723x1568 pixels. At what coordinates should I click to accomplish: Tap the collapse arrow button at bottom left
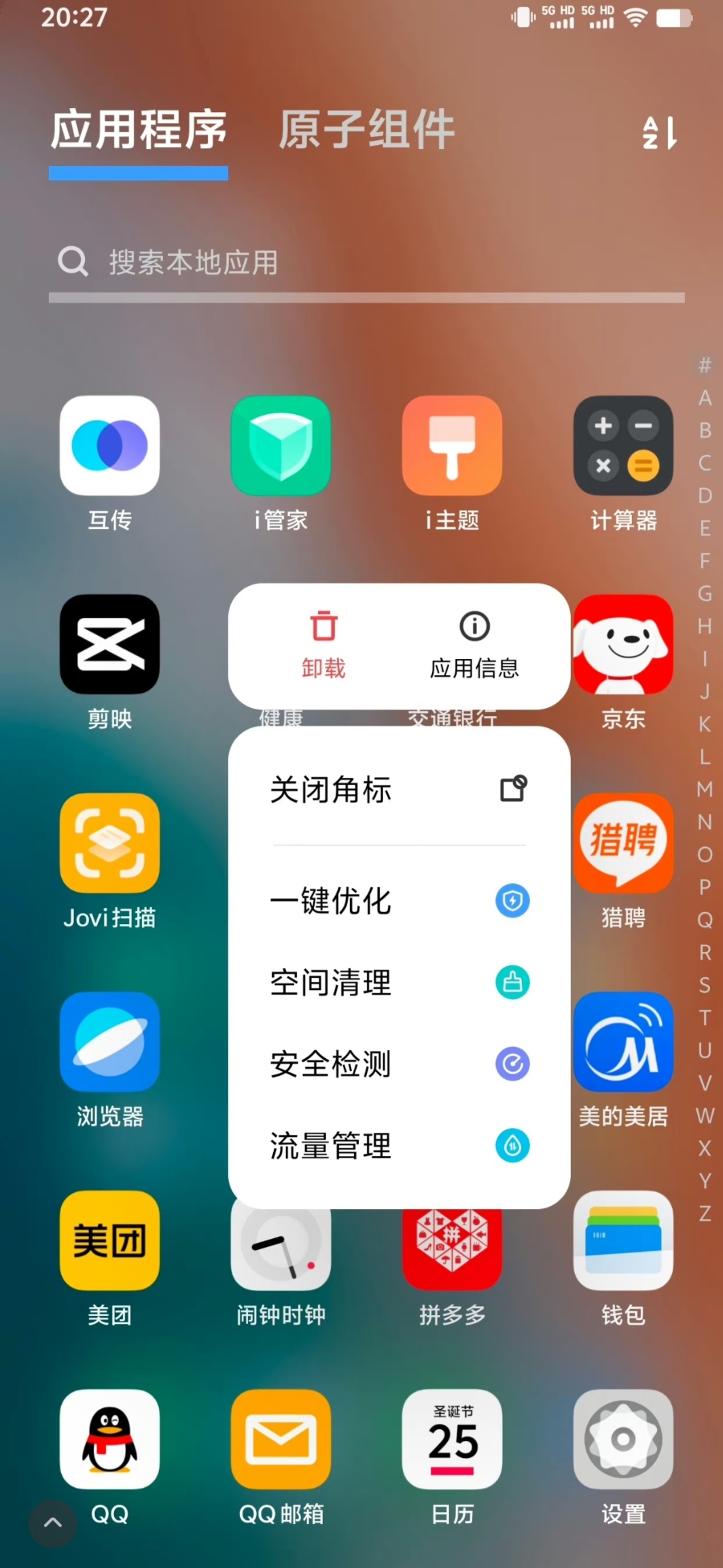coord(52,1523)
